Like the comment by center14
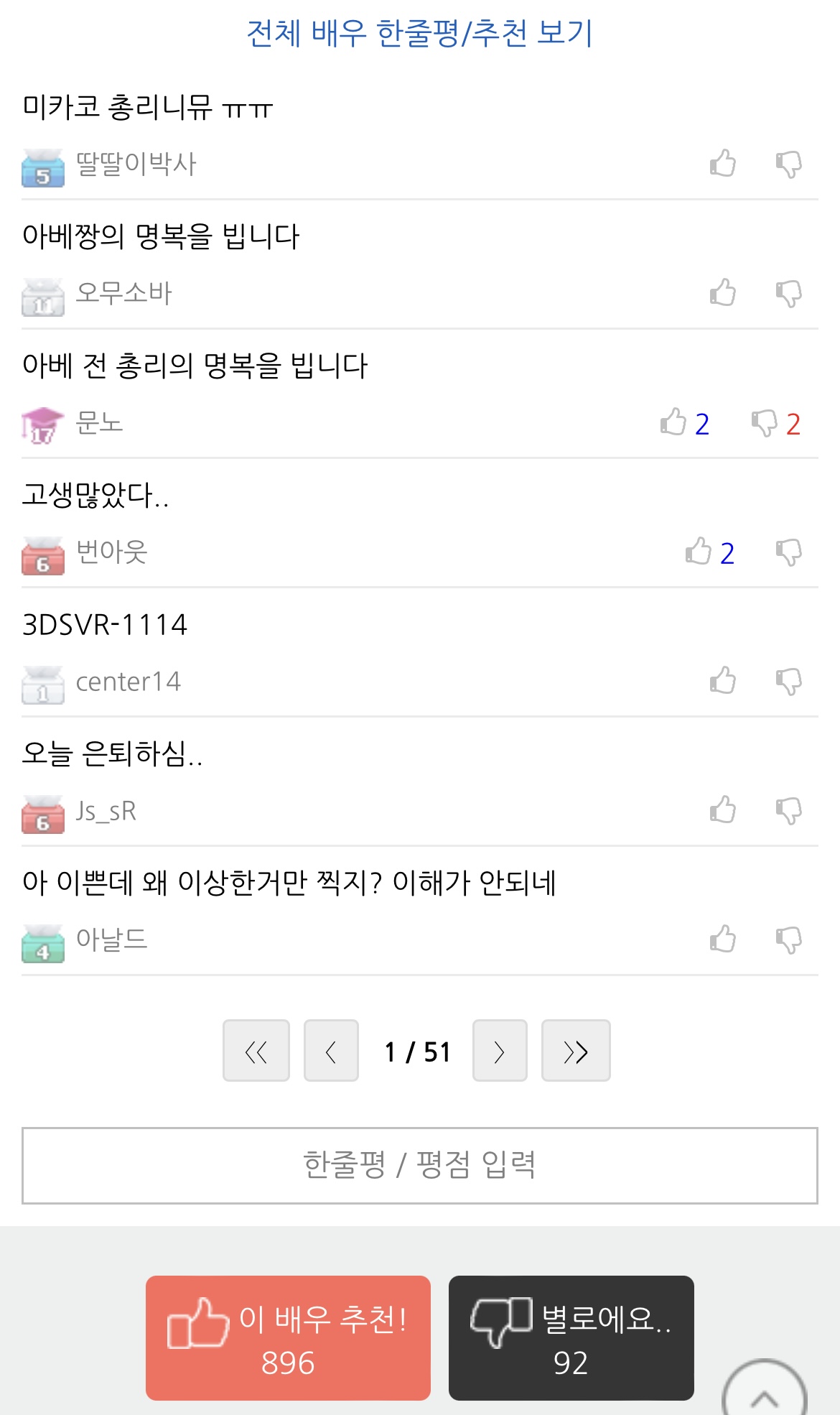The height and width of the screenshot is (1415, 840). [723, 681]
